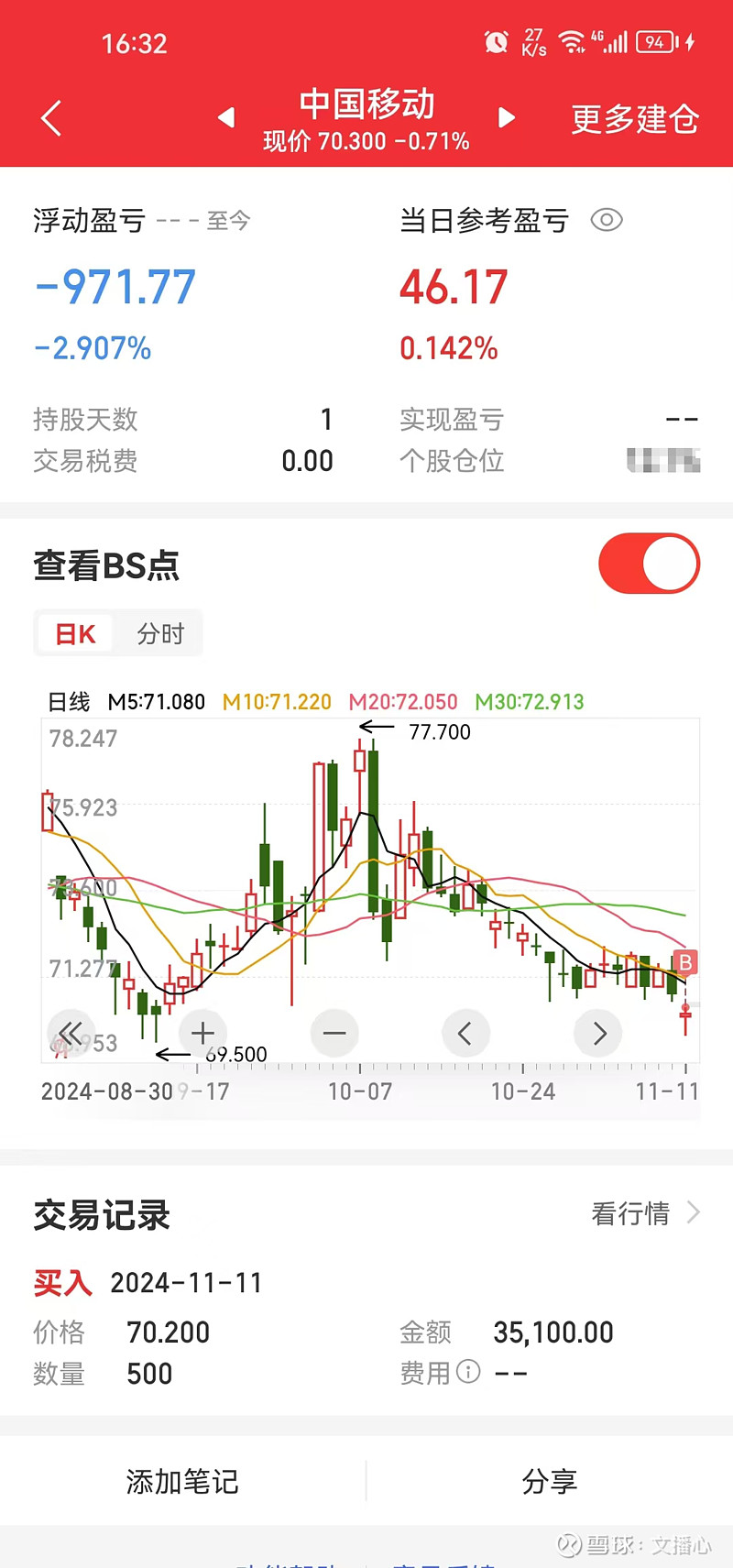Turn off the 查看BS点 switch
The image size is (733, 1568).
pyautogui.click(x=649, y=564)
